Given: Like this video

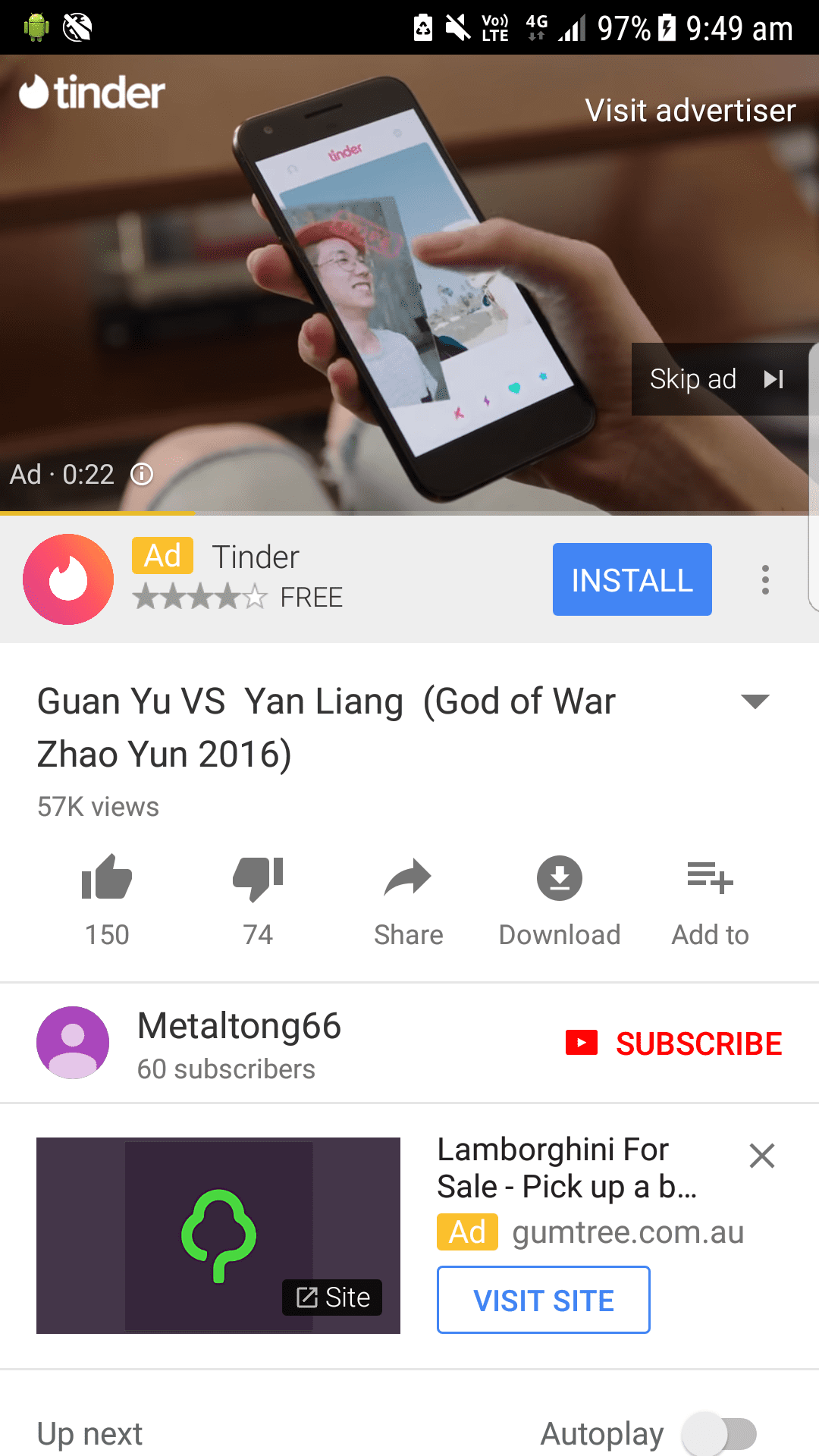Looking at the screenshot, I should (x=107, y=900).
